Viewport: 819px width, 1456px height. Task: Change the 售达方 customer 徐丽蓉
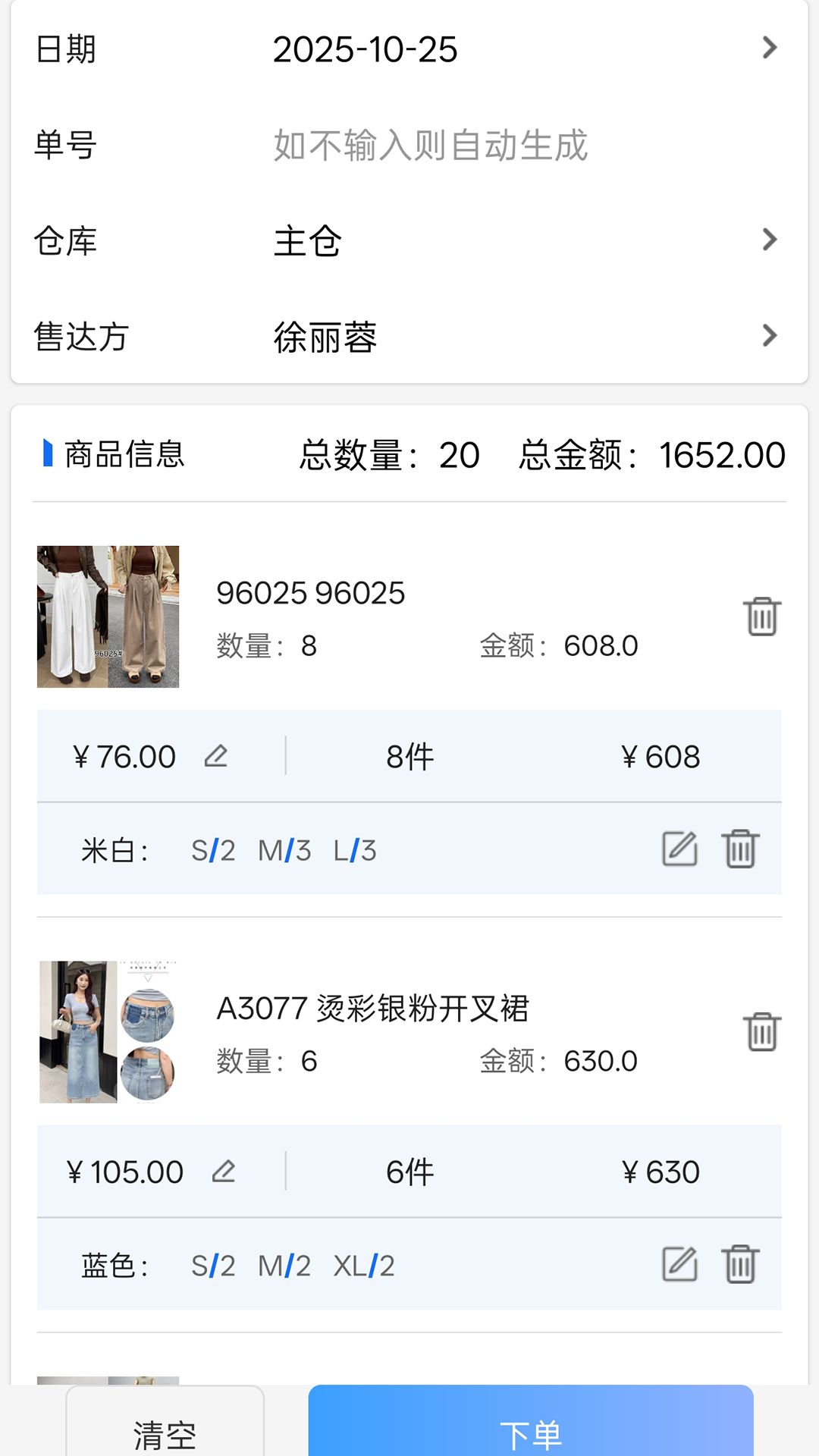pyautogui.click(x=409, y=337)
